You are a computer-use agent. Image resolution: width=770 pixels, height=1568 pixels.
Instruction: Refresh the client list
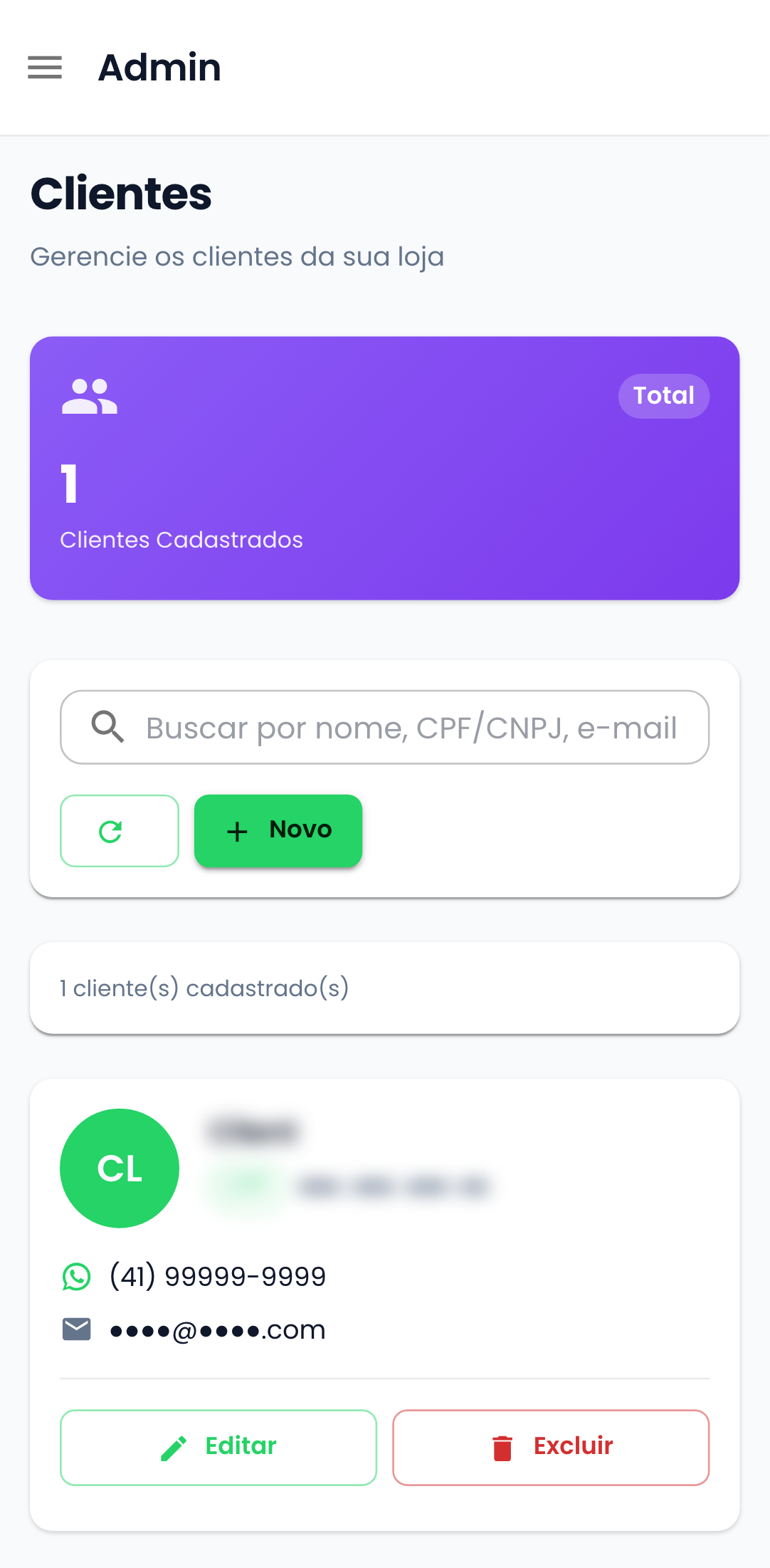tap(119, 830)
